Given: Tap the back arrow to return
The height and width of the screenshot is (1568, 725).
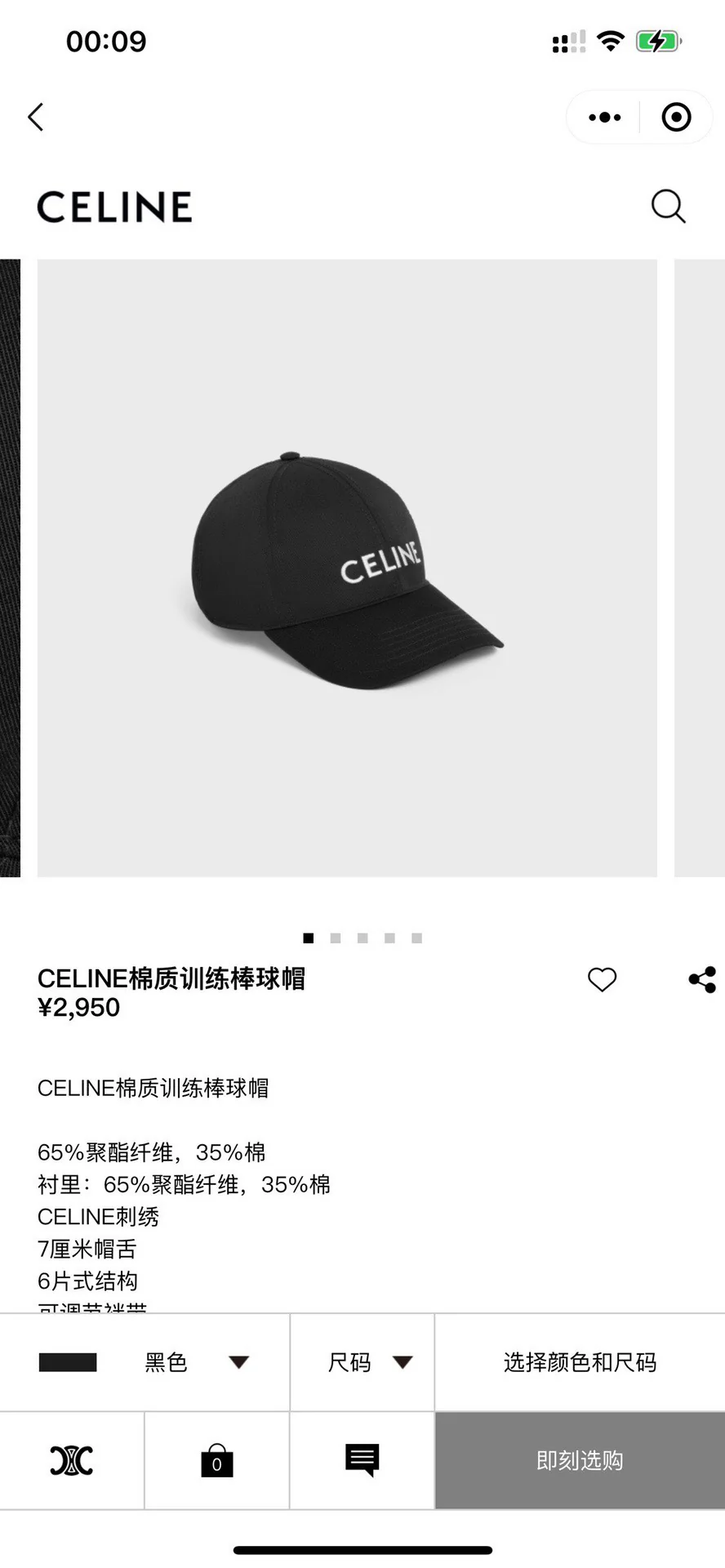Looking at the screenshot, I should (36, 117).
